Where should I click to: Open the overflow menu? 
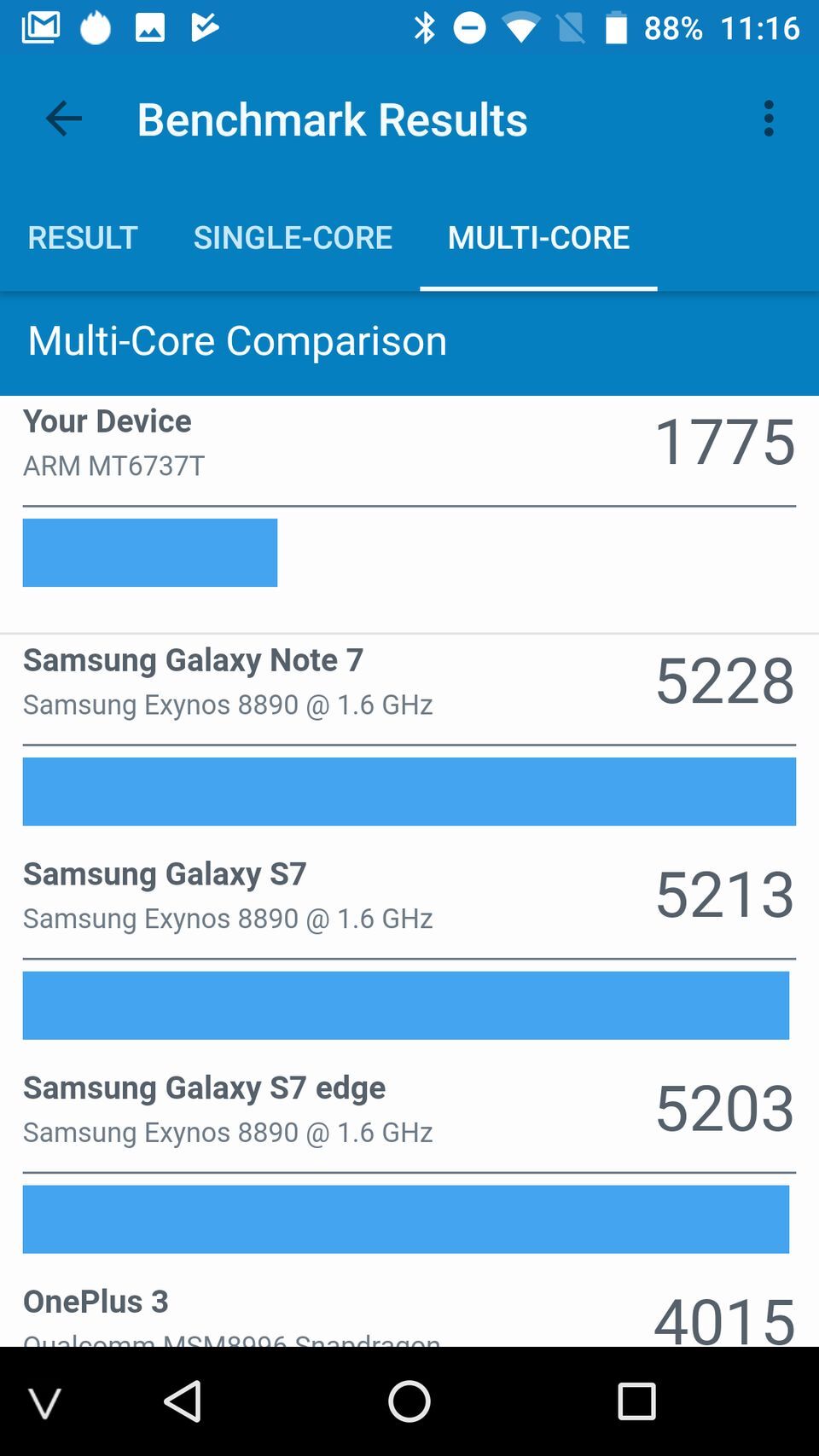(x=769, y=119)
